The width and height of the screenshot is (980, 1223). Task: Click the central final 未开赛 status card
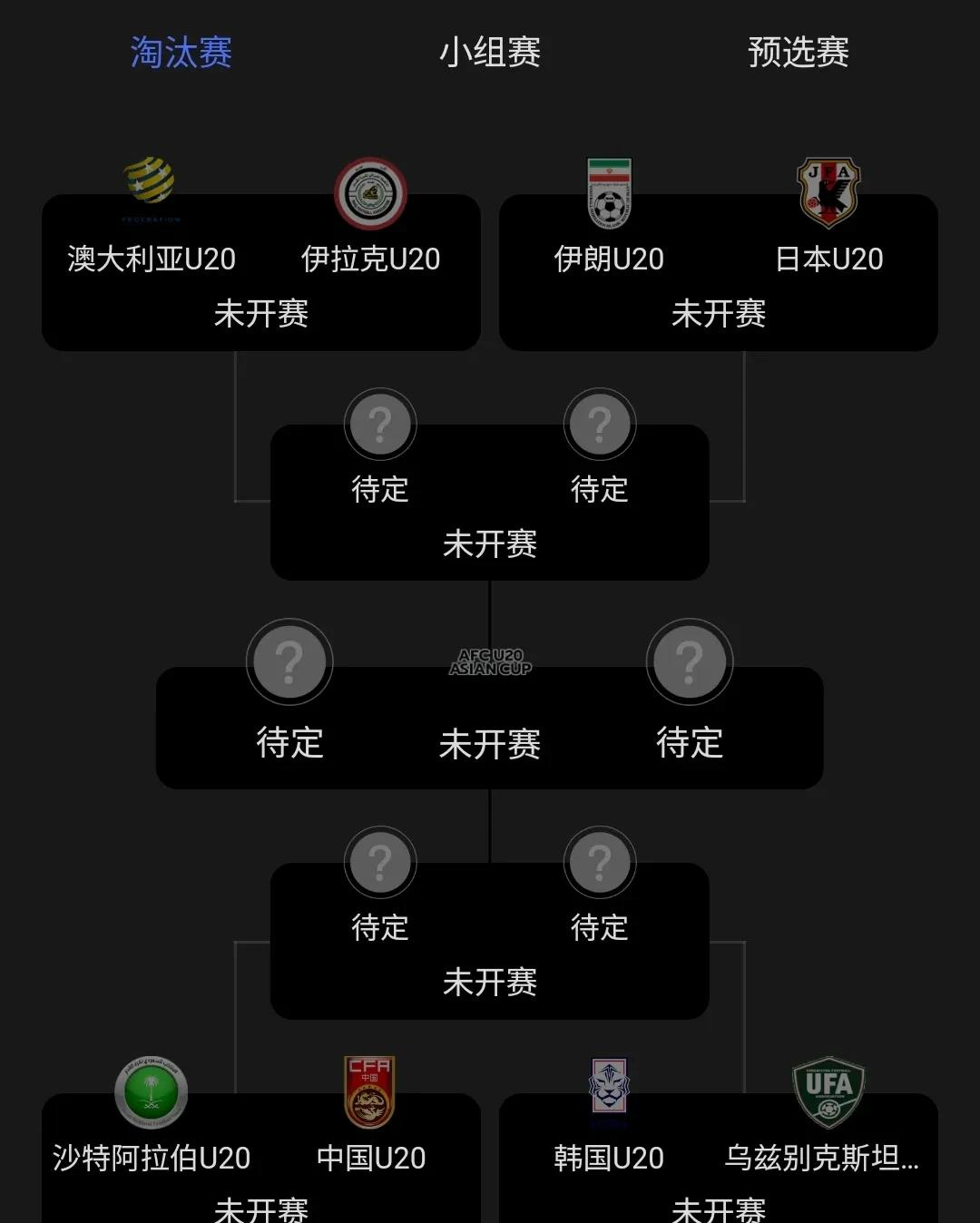pos(489,744)
